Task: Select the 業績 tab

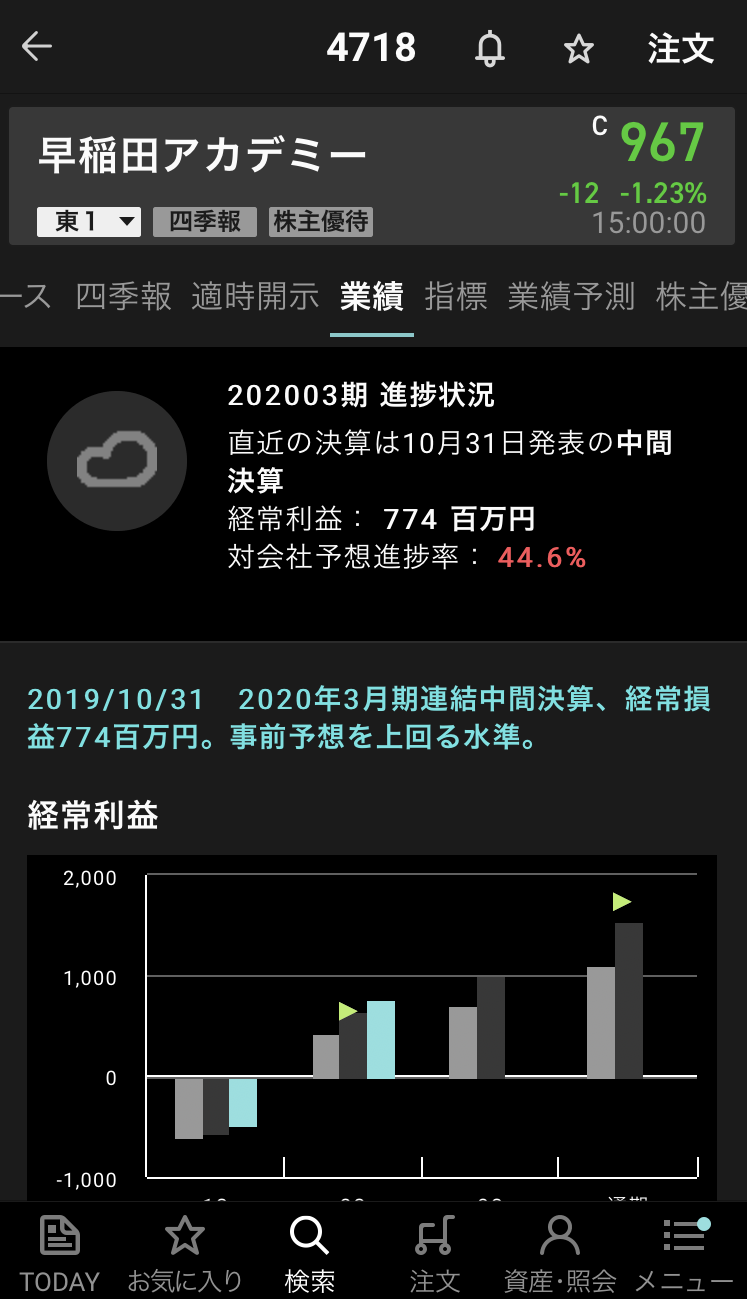Action: point(371,296)
